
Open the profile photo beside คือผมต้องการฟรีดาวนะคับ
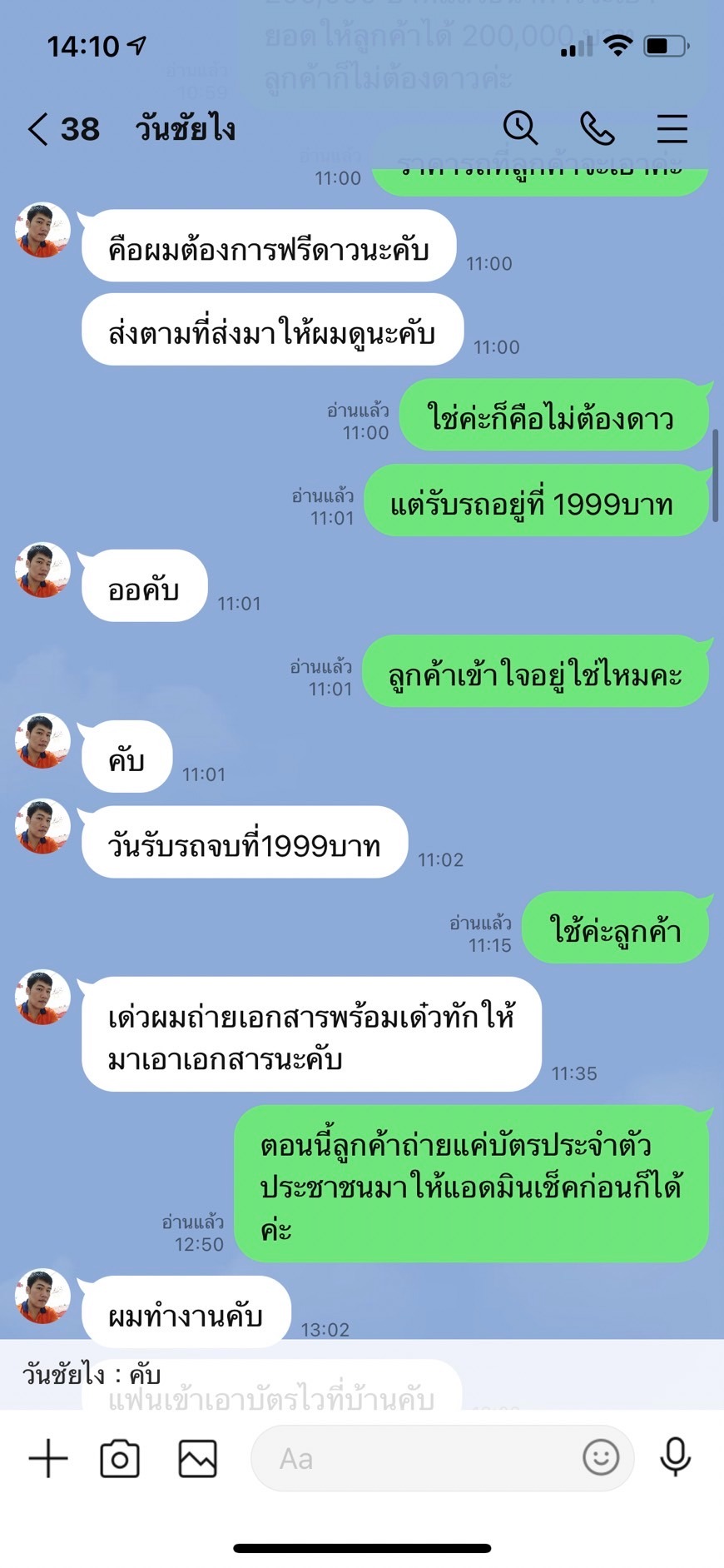pos(42,230)
